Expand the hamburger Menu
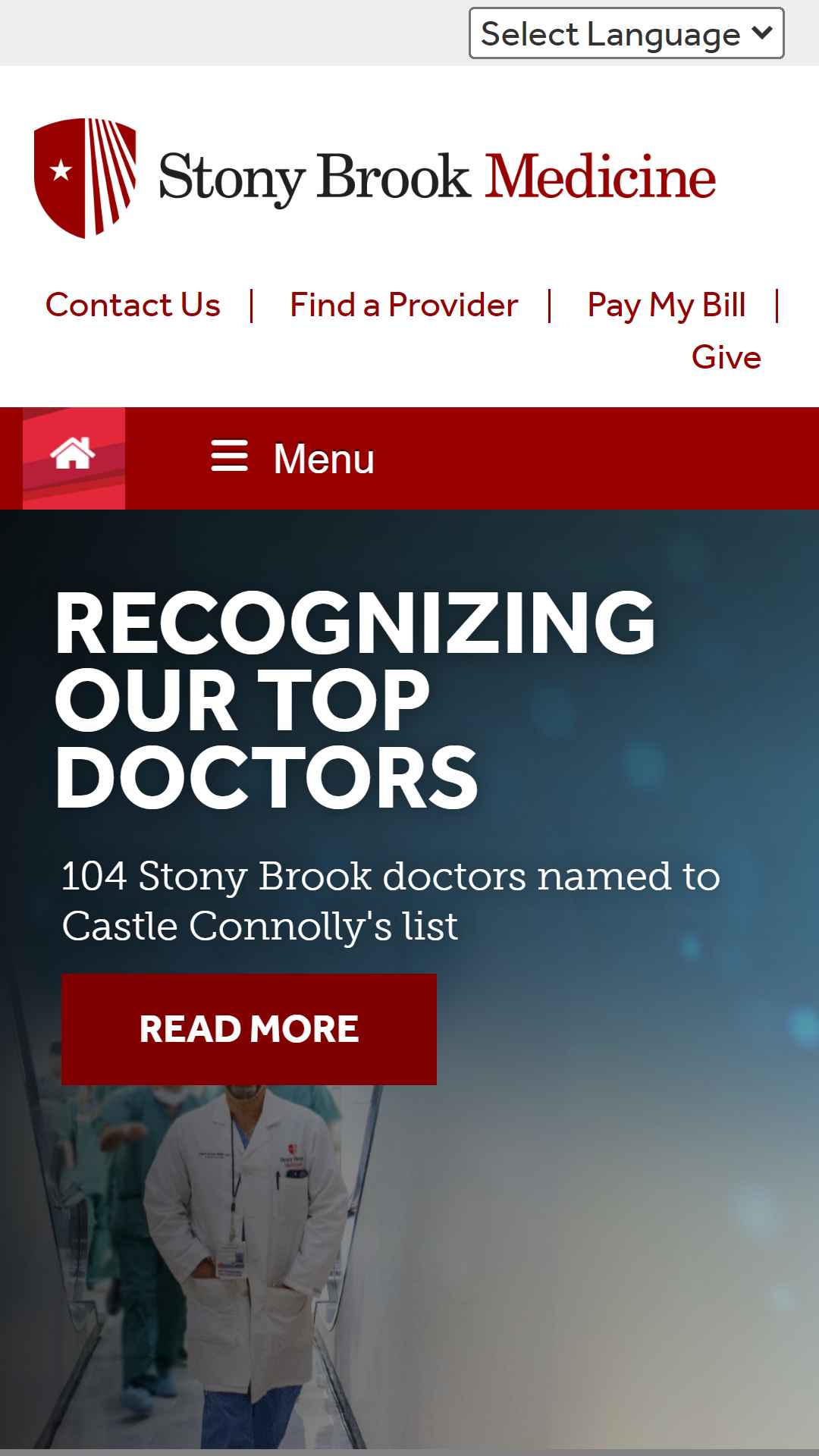The width and height of the screenshot is (819, 1456). 293,458
